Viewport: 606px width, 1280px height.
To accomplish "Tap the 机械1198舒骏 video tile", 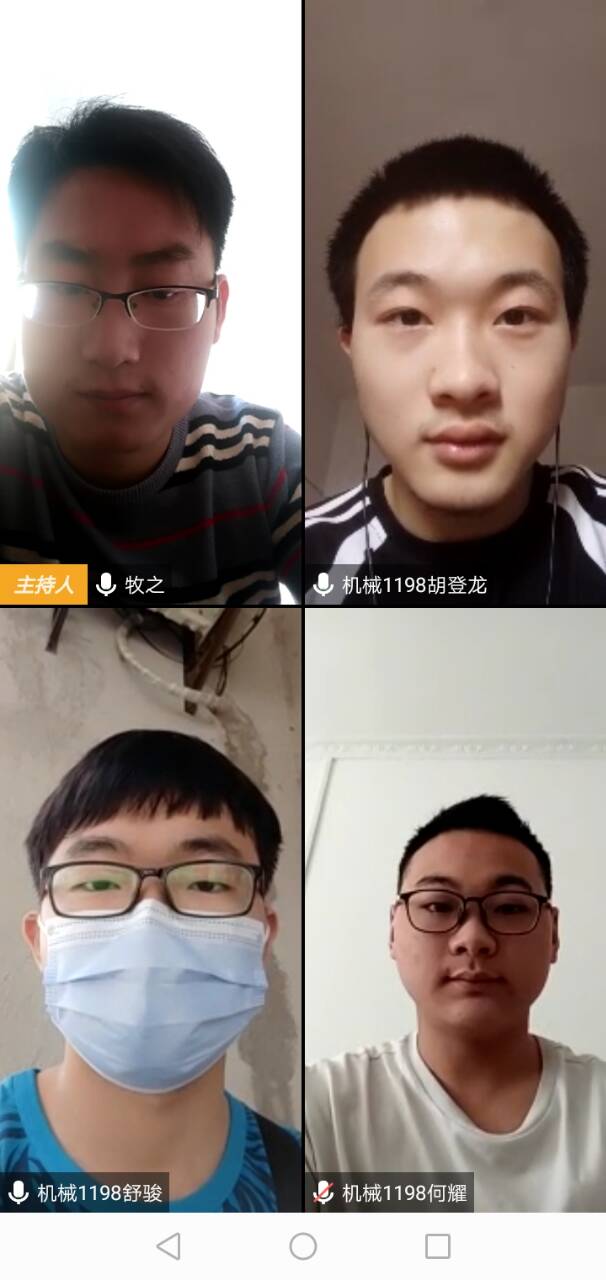I will click(150, 910).
